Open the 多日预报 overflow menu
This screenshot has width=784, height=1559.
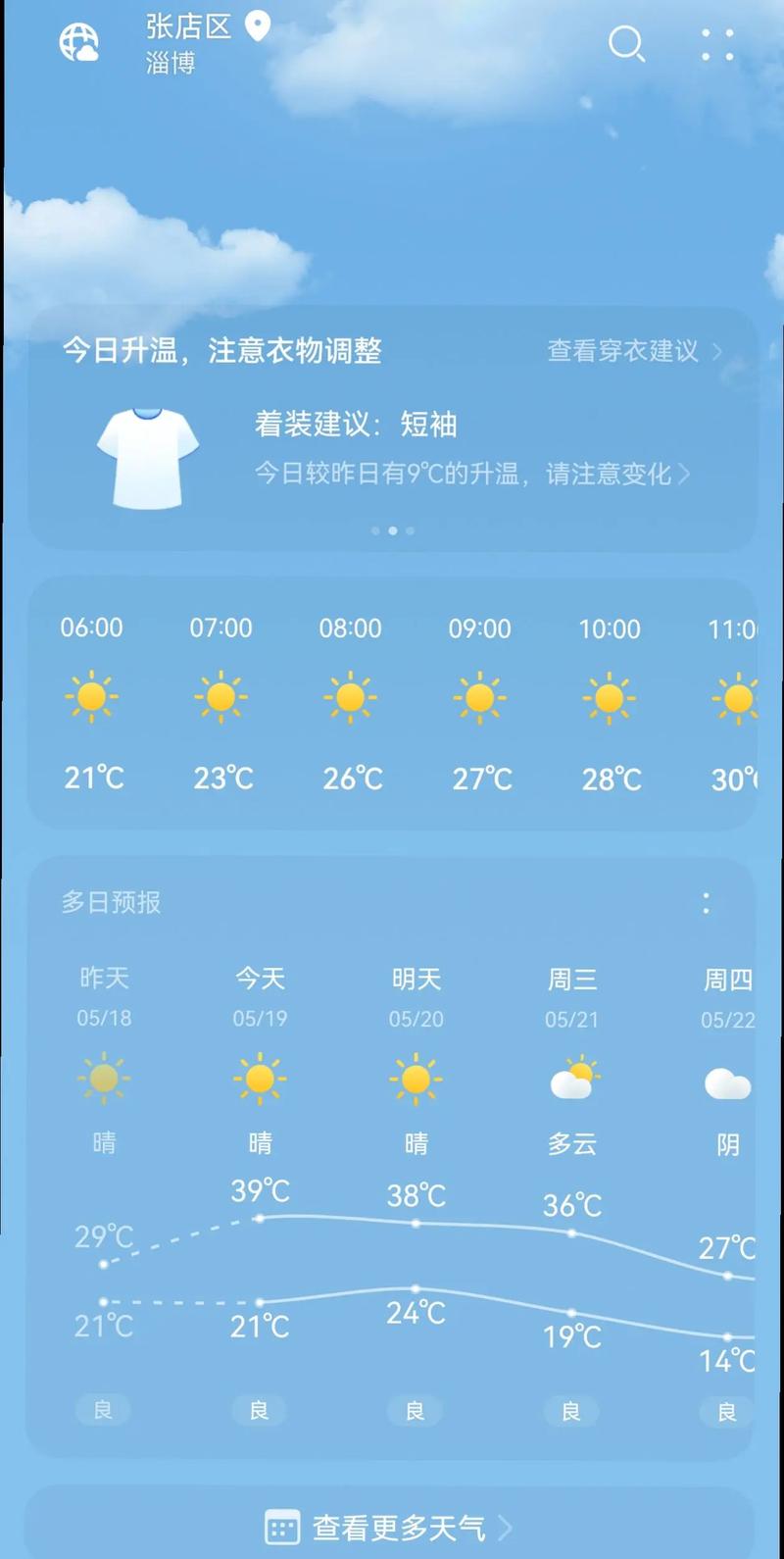[706, 902]
